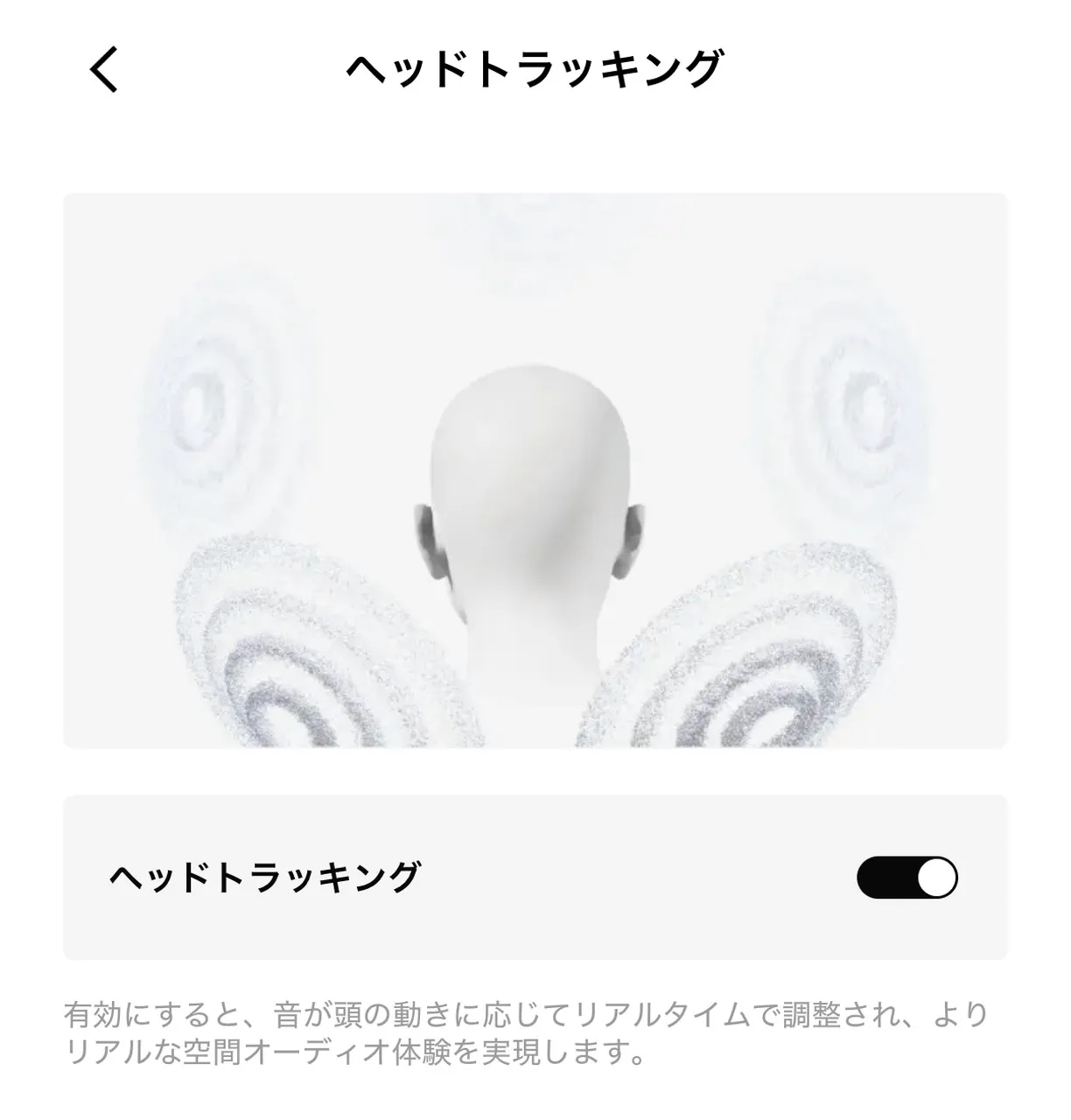Disable the ヘッドトラッキング switch
This screenshot has width=1071, height=1120.
coord(906,878)
